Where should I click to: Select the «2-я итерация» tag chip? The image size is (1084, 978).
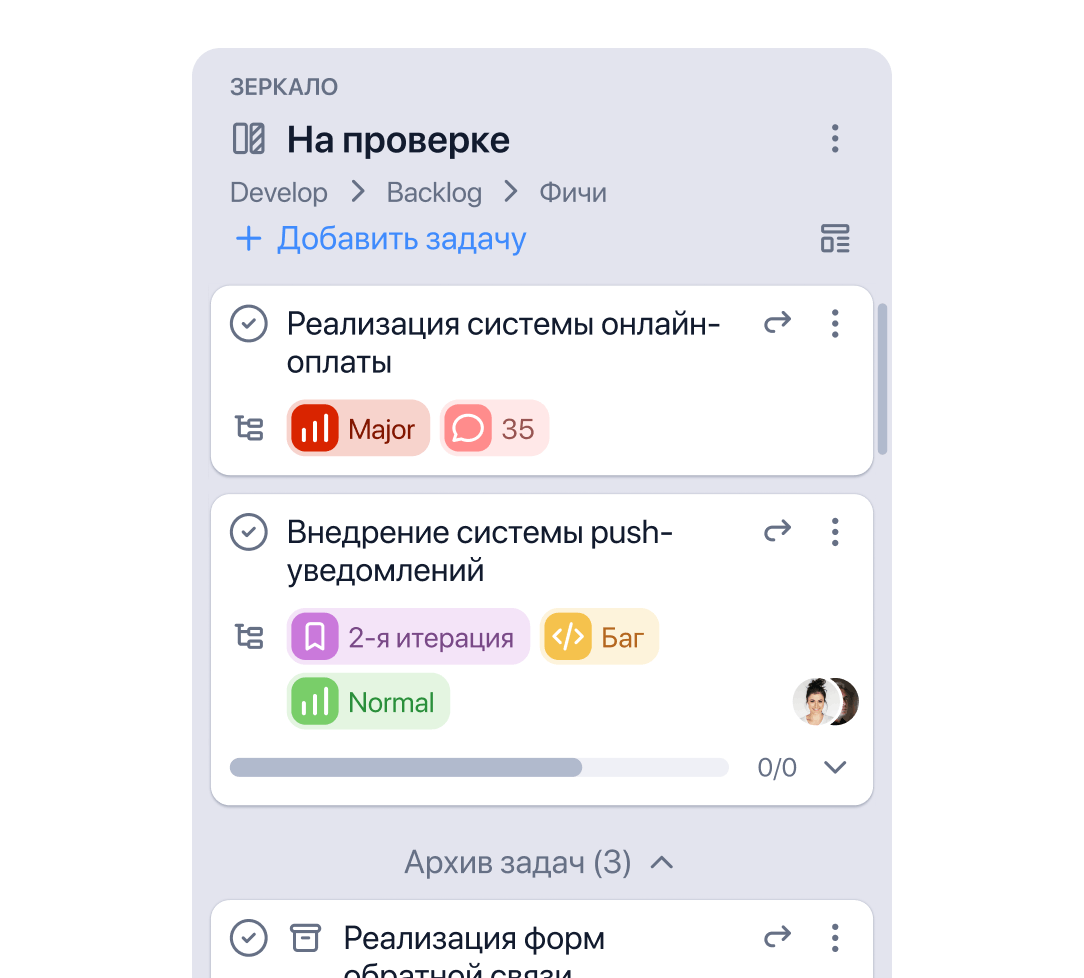click(408, 637)
